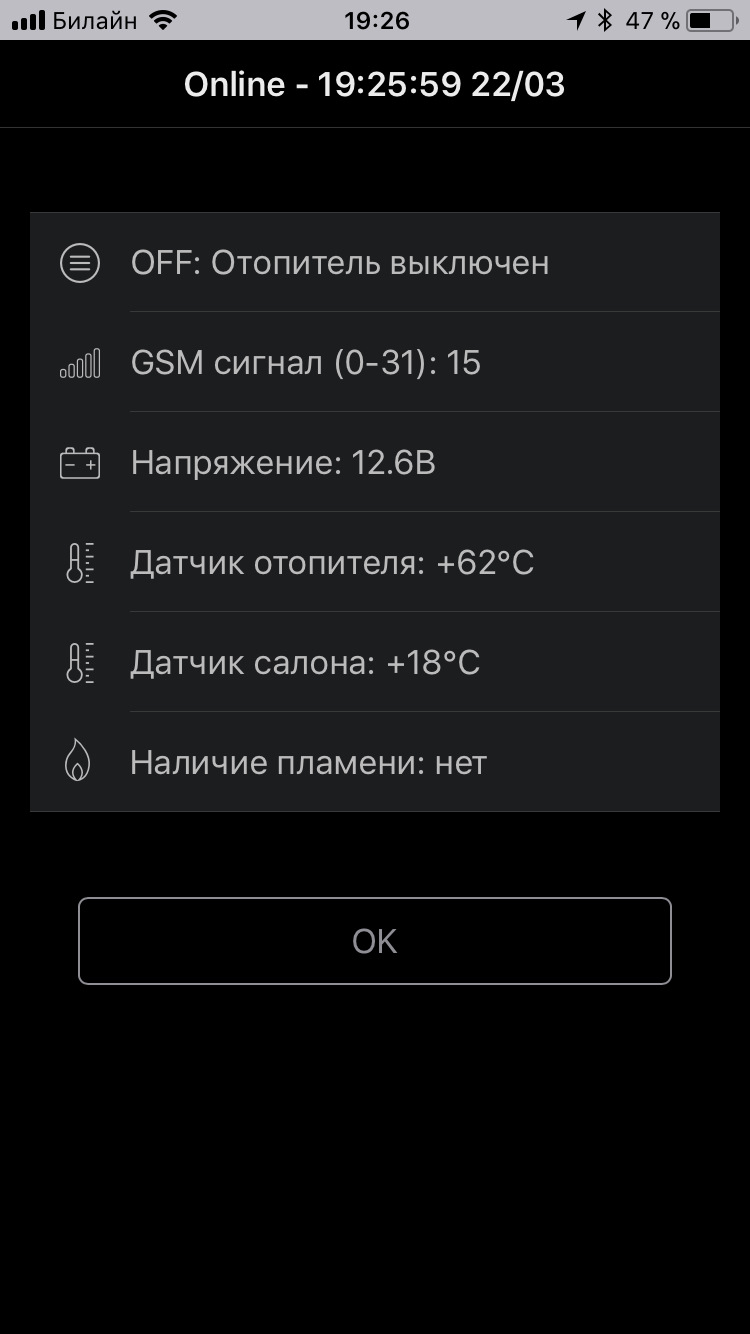Select the 'GSM сигнал (0-31): 15' row

point(305,362)
